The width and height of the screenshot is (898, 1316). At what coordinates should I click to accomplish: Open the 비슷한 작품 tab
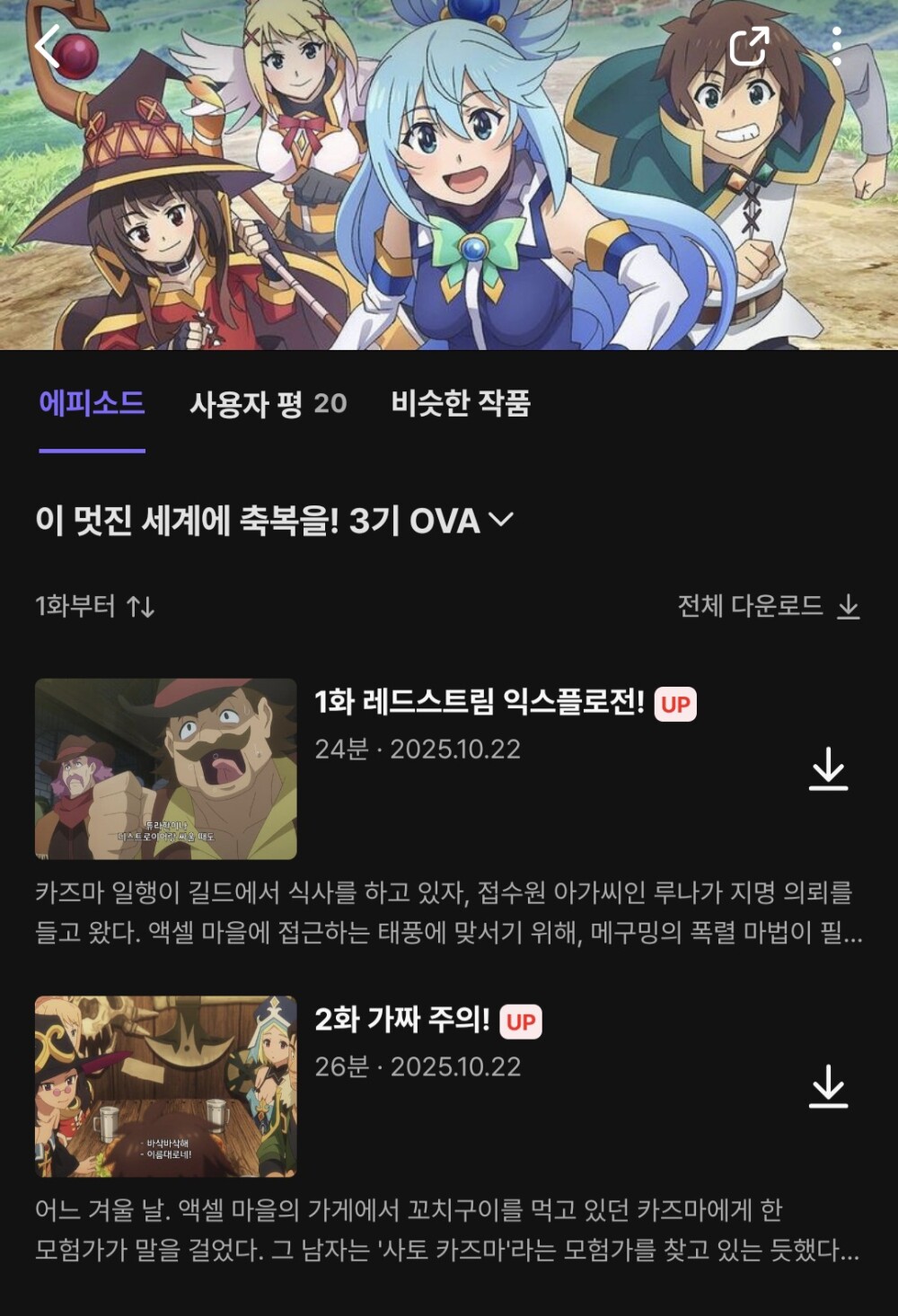[461, 404]
